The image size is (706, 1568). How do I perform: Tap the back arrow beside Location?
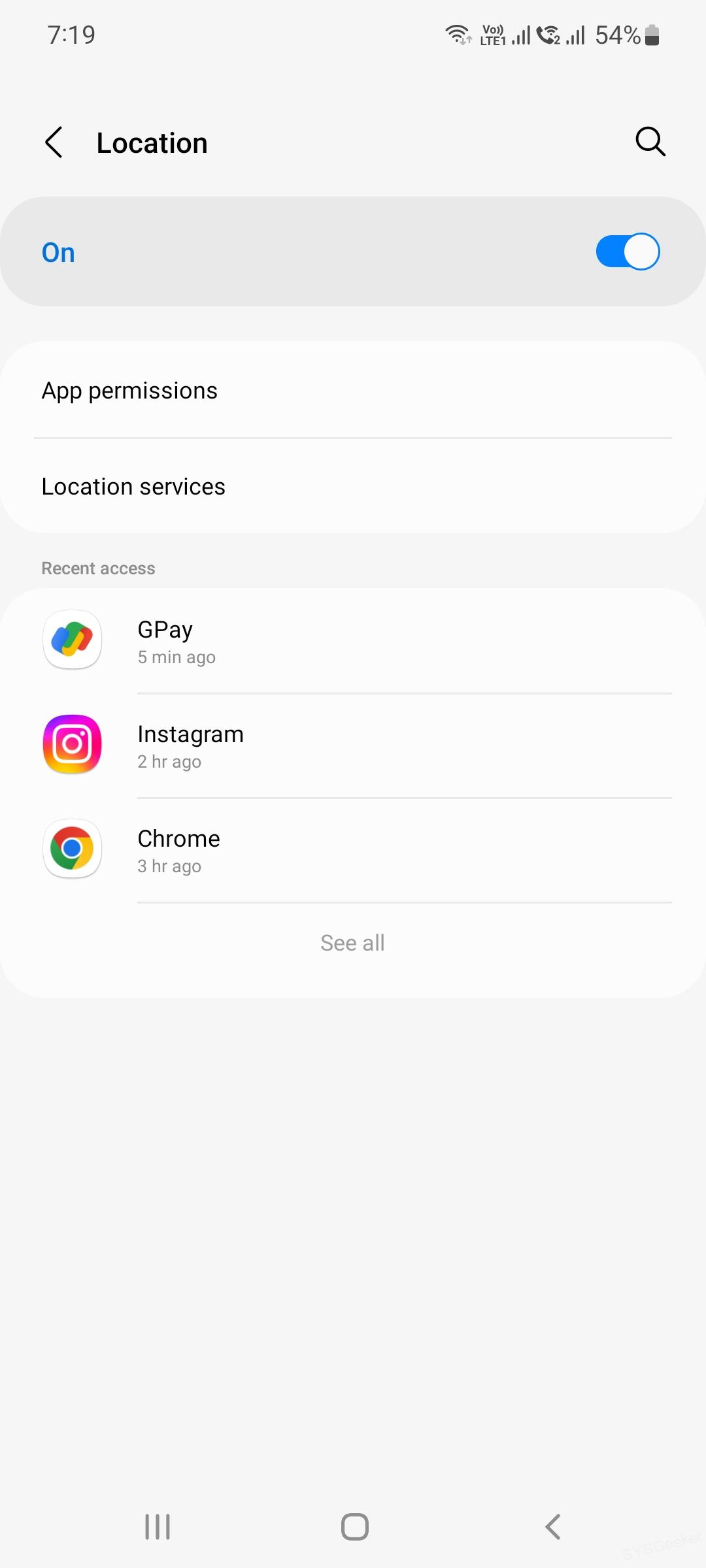coord(54,142)
